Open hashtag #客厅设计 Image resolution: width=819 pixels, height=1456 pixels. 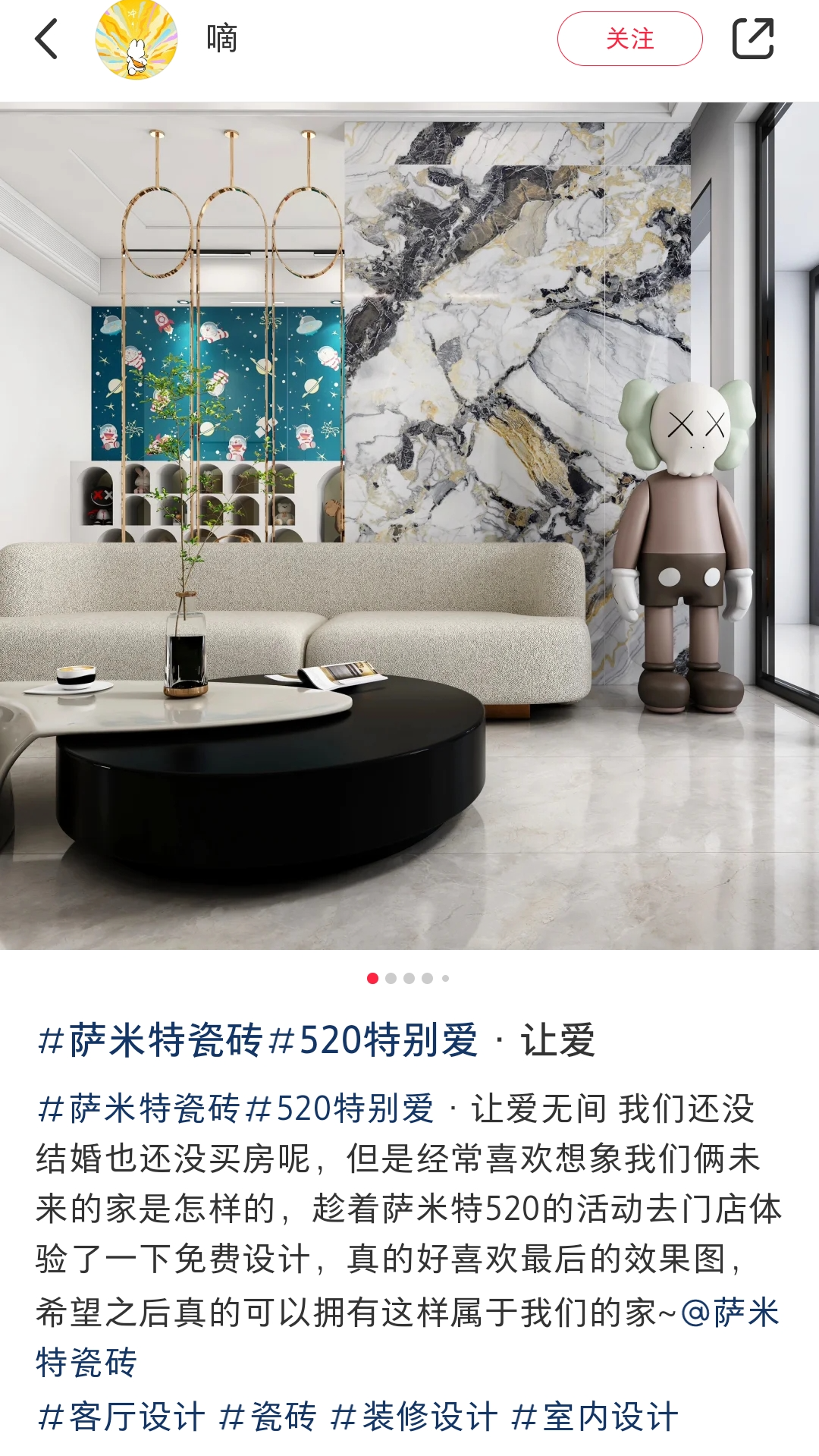click(121, 1417)
